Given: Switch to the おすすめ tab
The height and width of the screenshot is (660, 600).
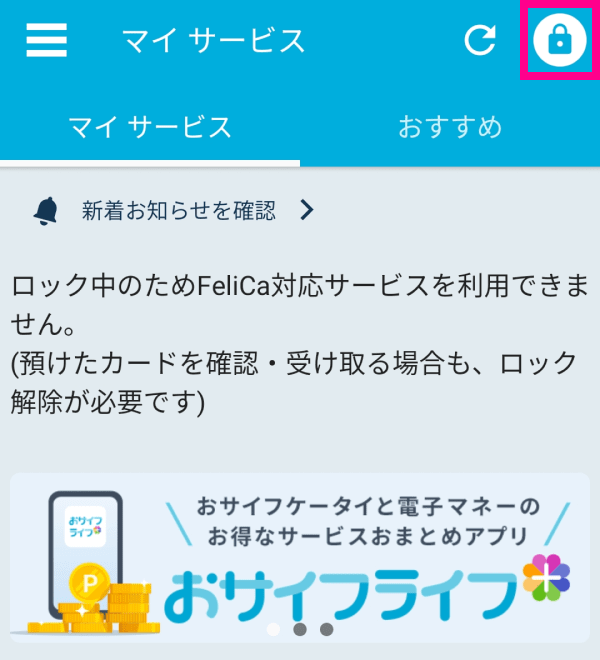Looking at the screenshot, I should 450,127.
